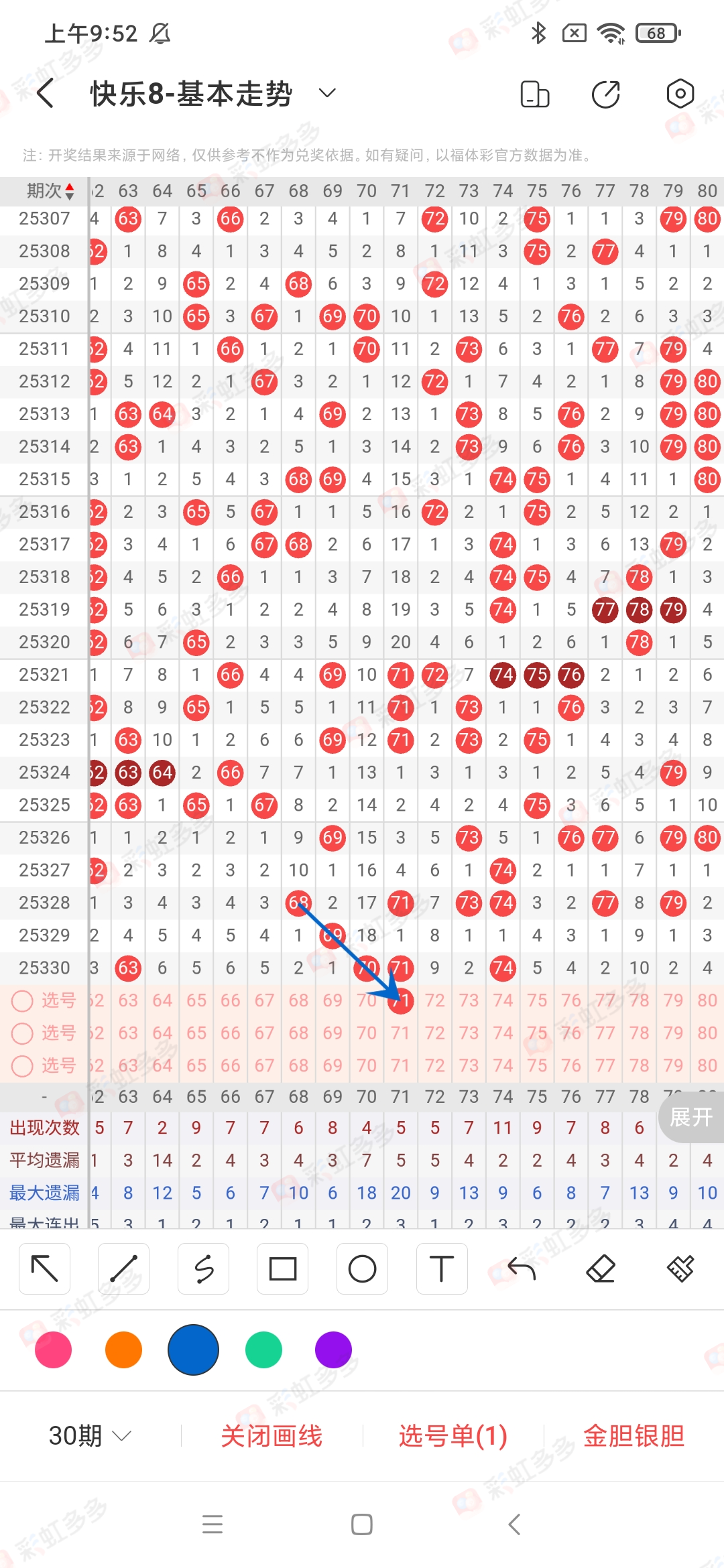724x1568 pixels.
Task: Undo the last drawing
Action: (x=522, y=1268)
